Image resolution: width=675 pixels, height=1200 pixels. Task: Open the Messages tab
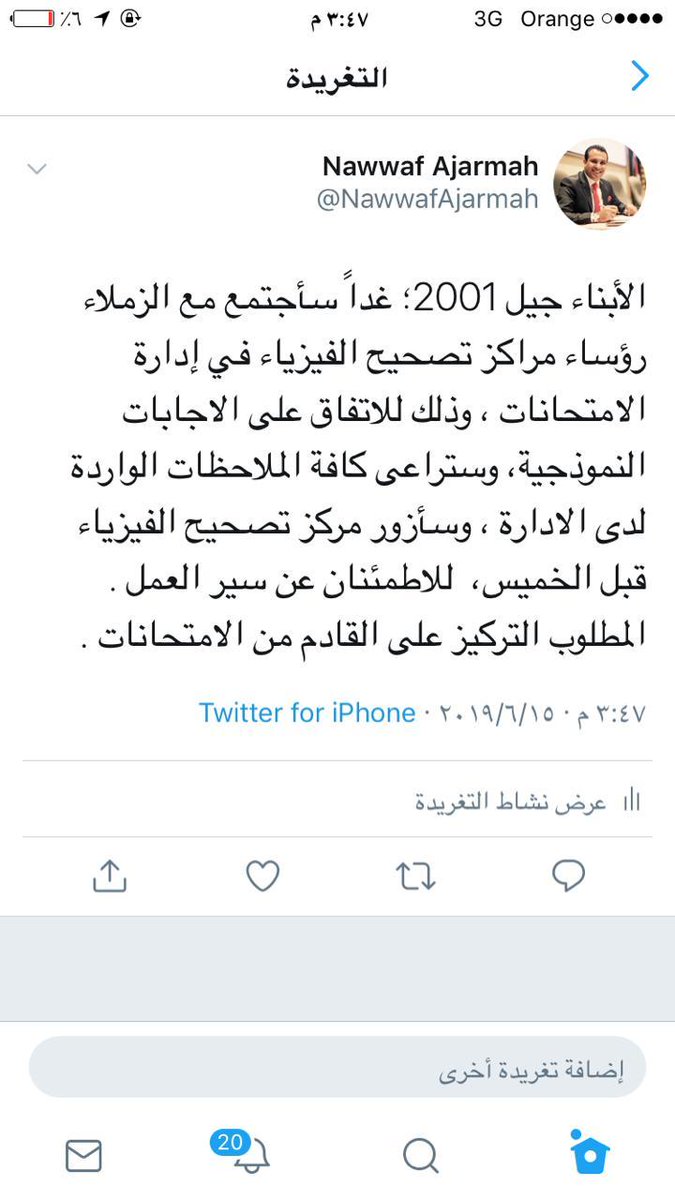click(84, 1157)
